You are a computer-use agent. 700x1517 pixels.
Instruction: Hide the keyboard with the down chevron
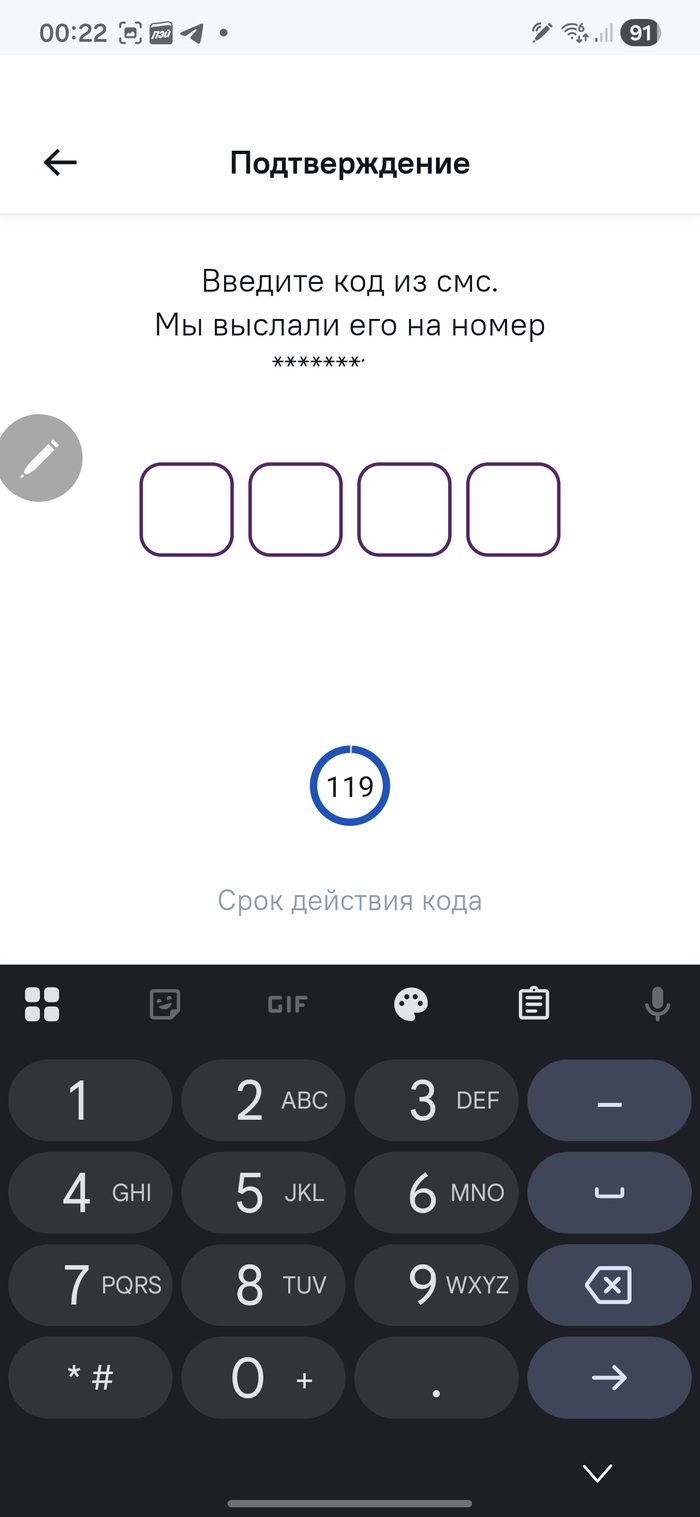[597, 1472]
